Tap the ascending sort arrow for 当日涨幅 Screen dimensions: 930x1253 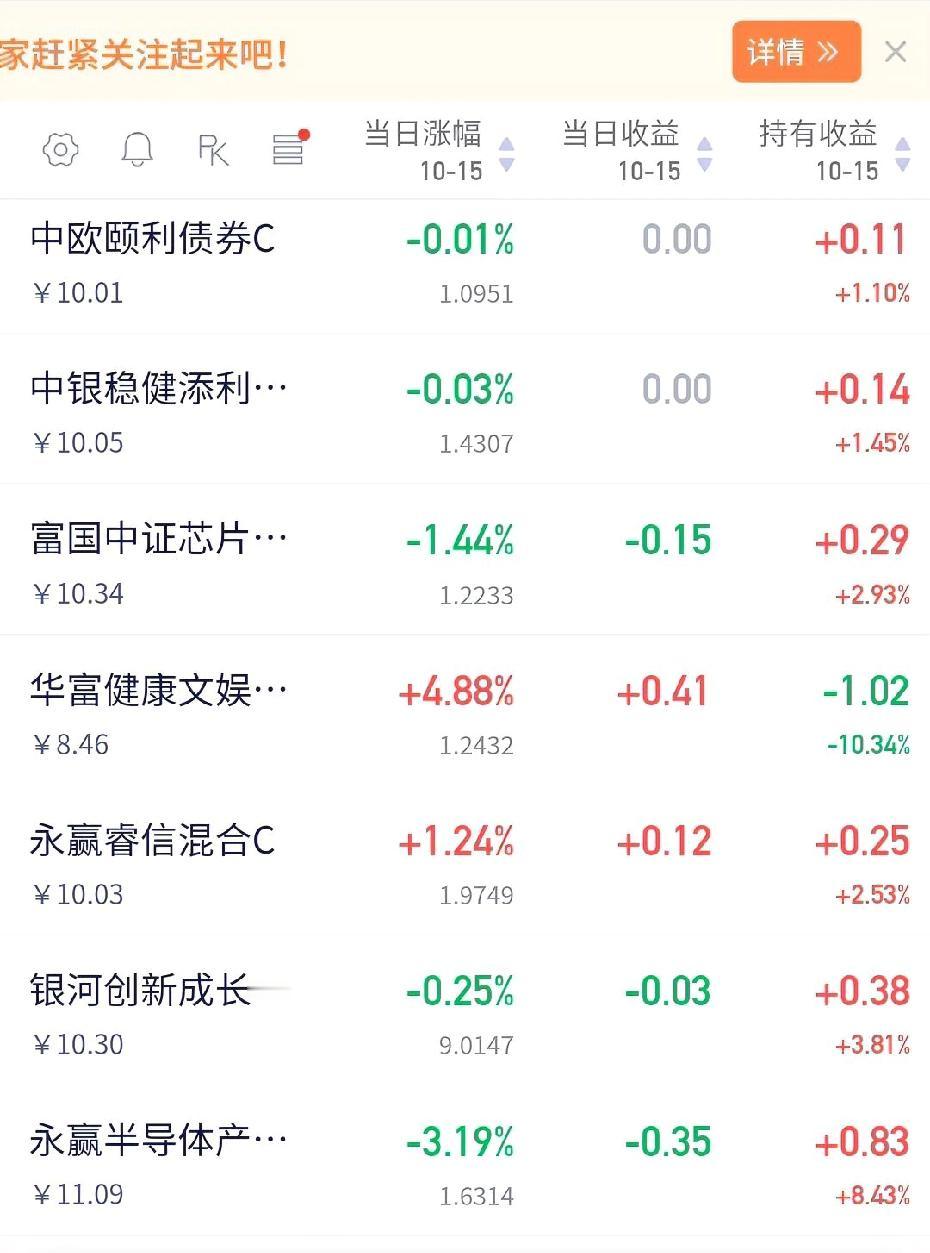(x=507, y=144)
